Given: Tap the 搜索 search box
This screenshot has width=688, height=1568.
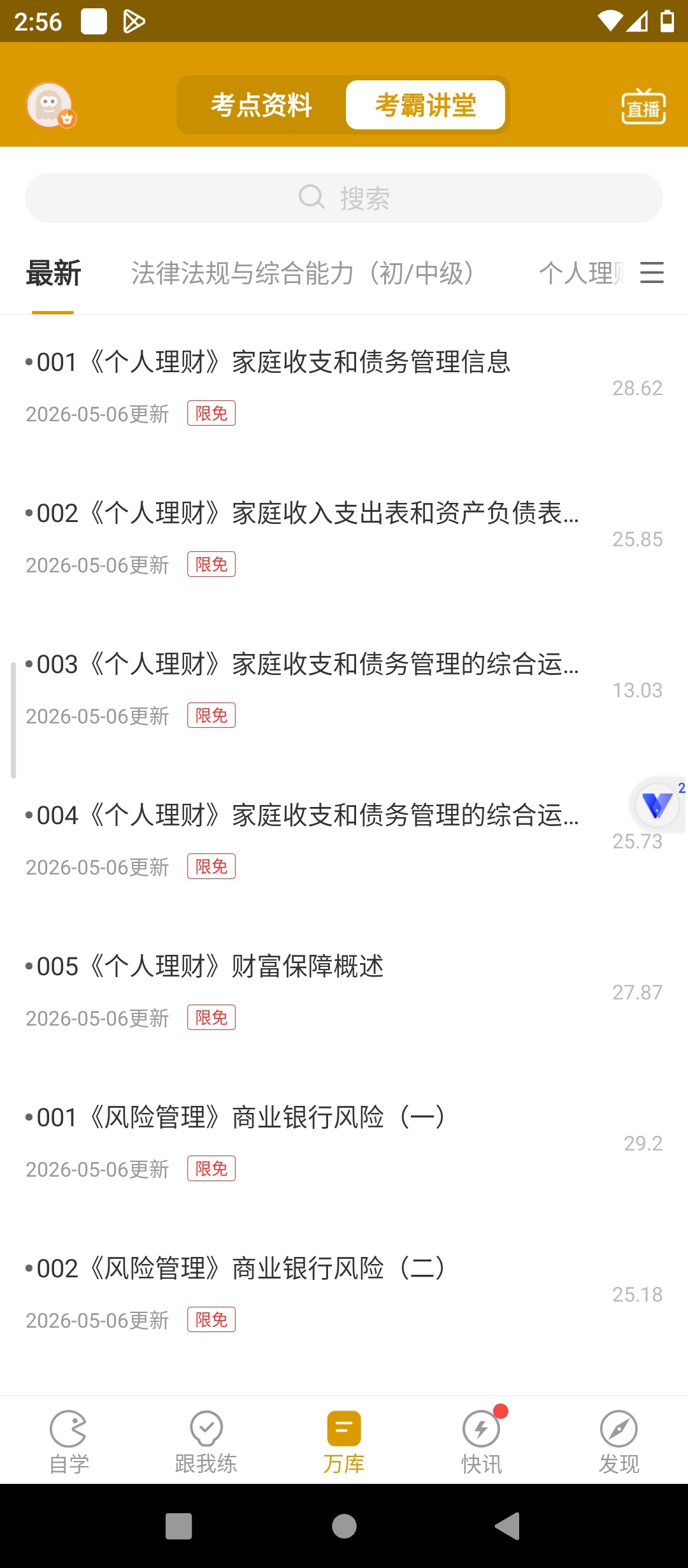Looking at the screenshot, I should tap(344, 198).
